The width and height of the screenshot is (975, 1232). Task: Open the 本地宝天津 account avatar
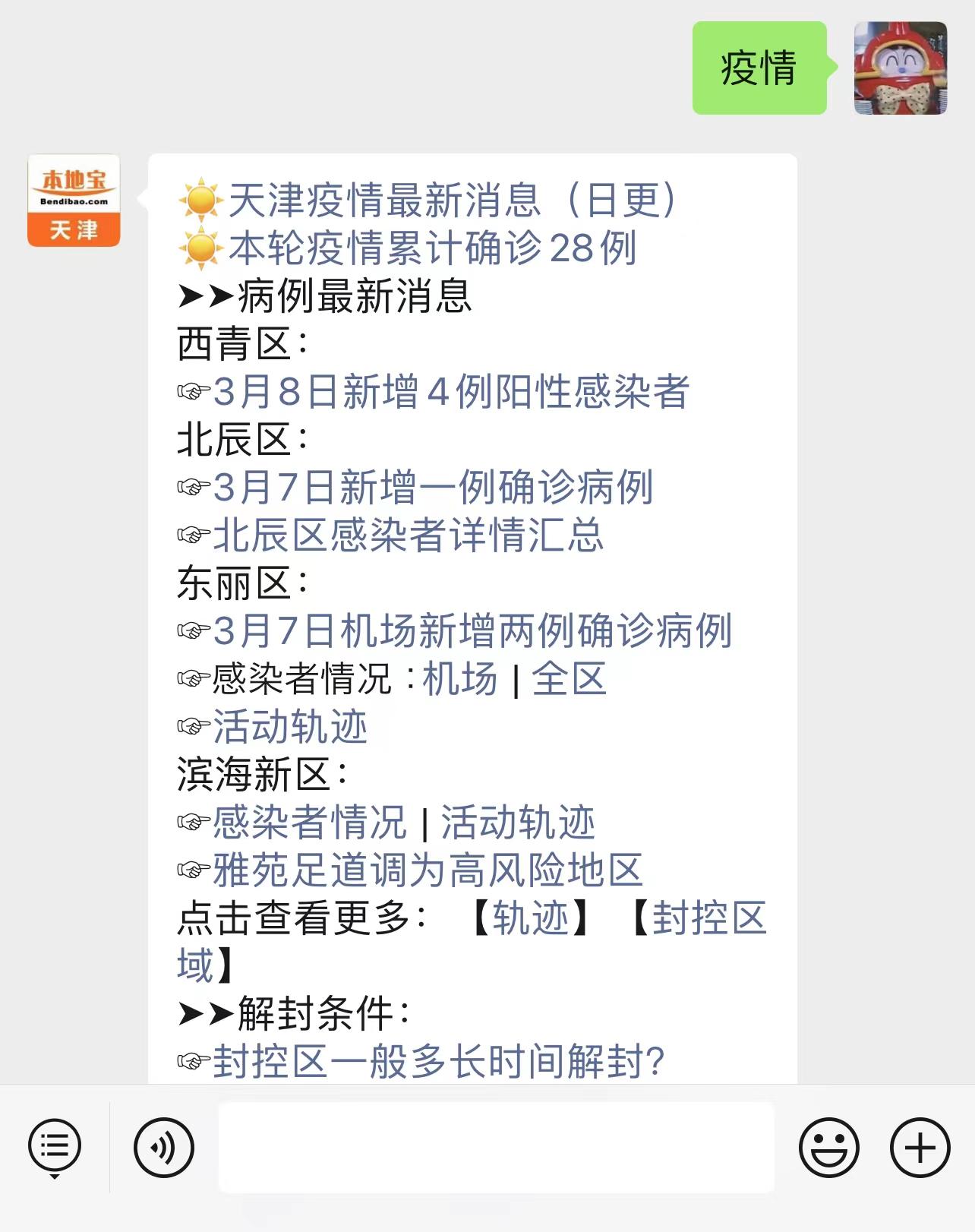[x=74, y=201]
